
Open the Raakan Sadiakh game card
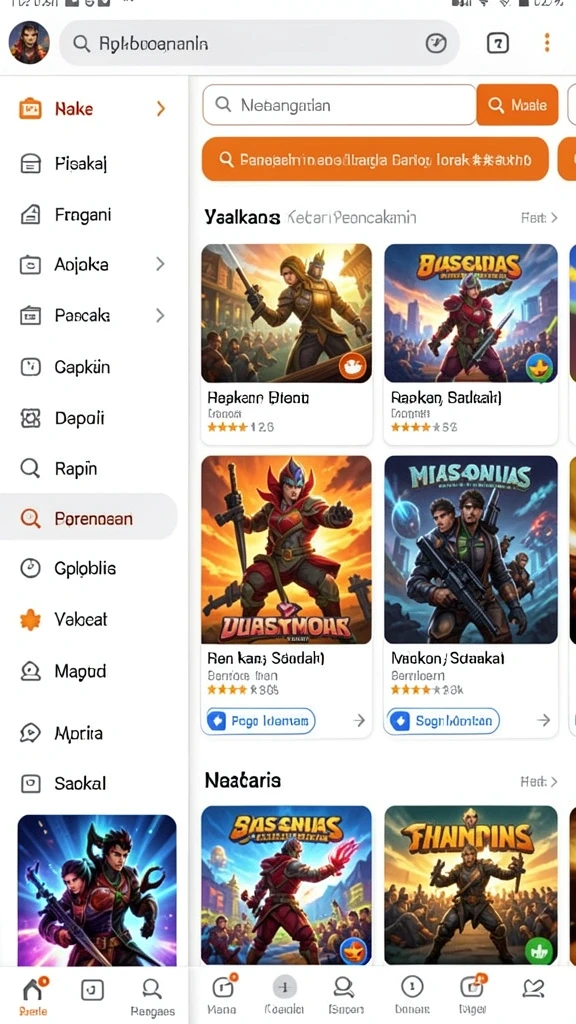click(470, 344)
